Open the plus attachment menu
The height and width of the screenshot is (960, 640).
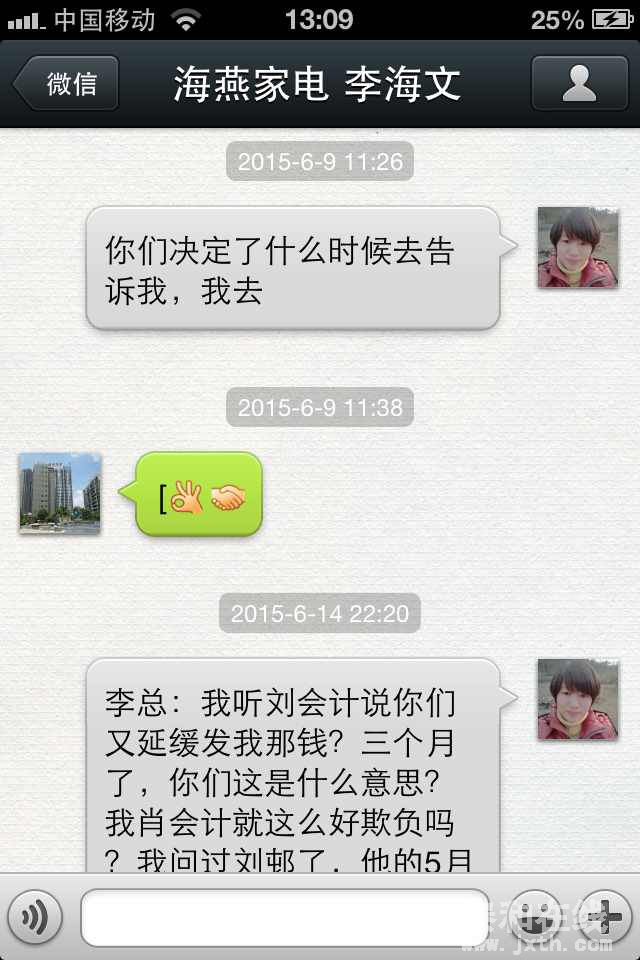(x=605, y=916)
